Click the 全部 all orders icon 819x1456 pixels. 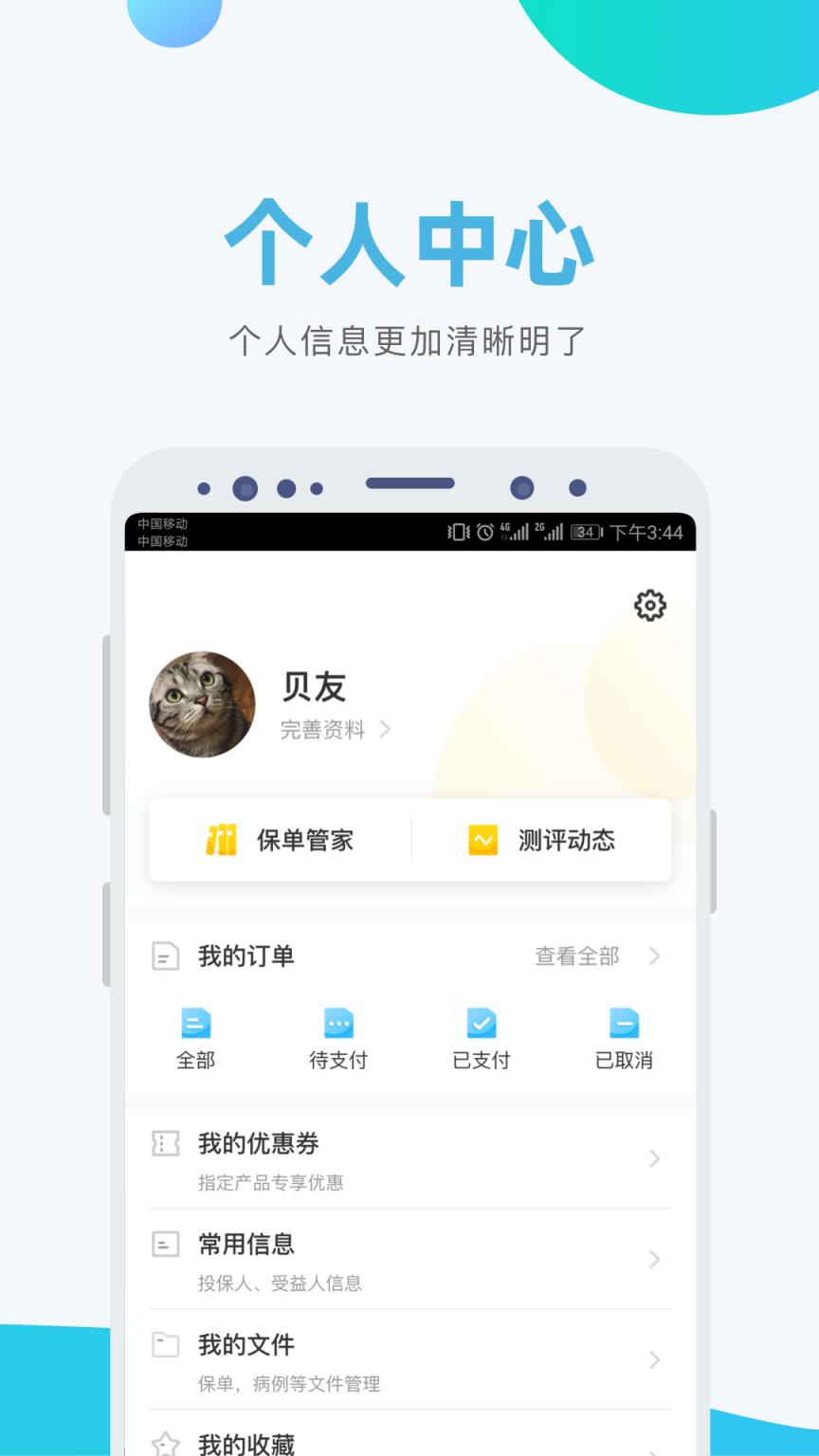[x=194, y=1024]
